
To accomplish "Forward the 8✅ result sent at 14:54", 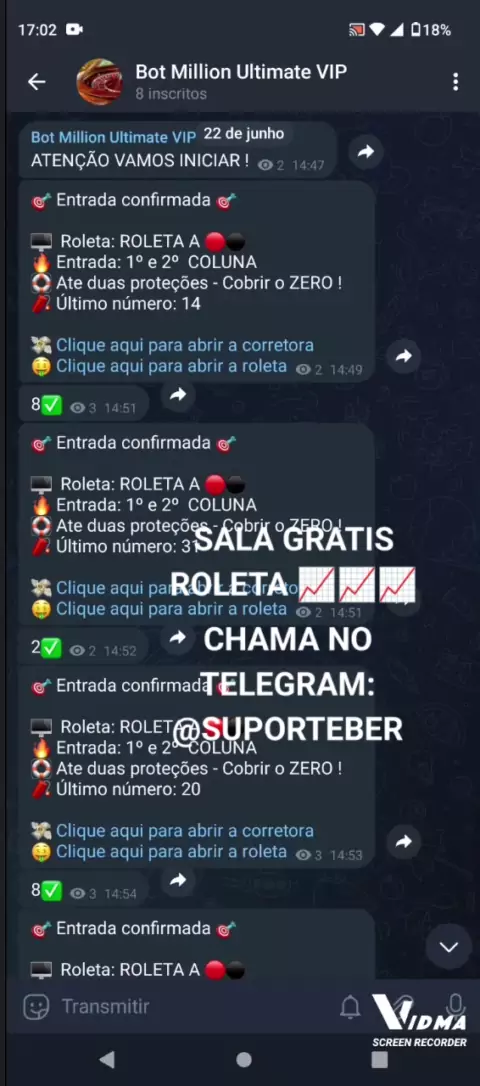I will (x=179, y=880).
